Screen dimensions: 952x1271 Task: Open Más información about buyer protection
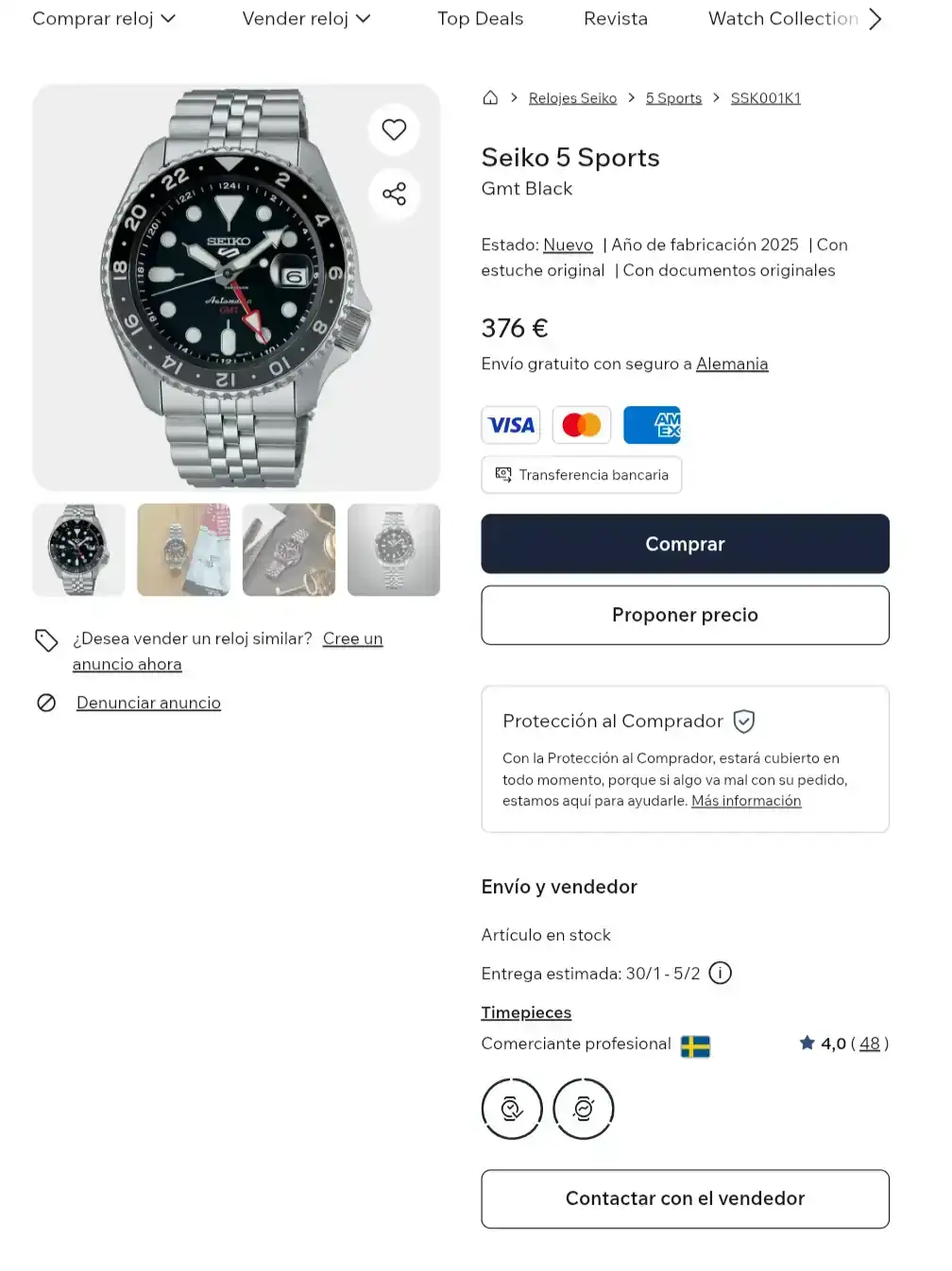pyautogui.click(x=746, y=801)
